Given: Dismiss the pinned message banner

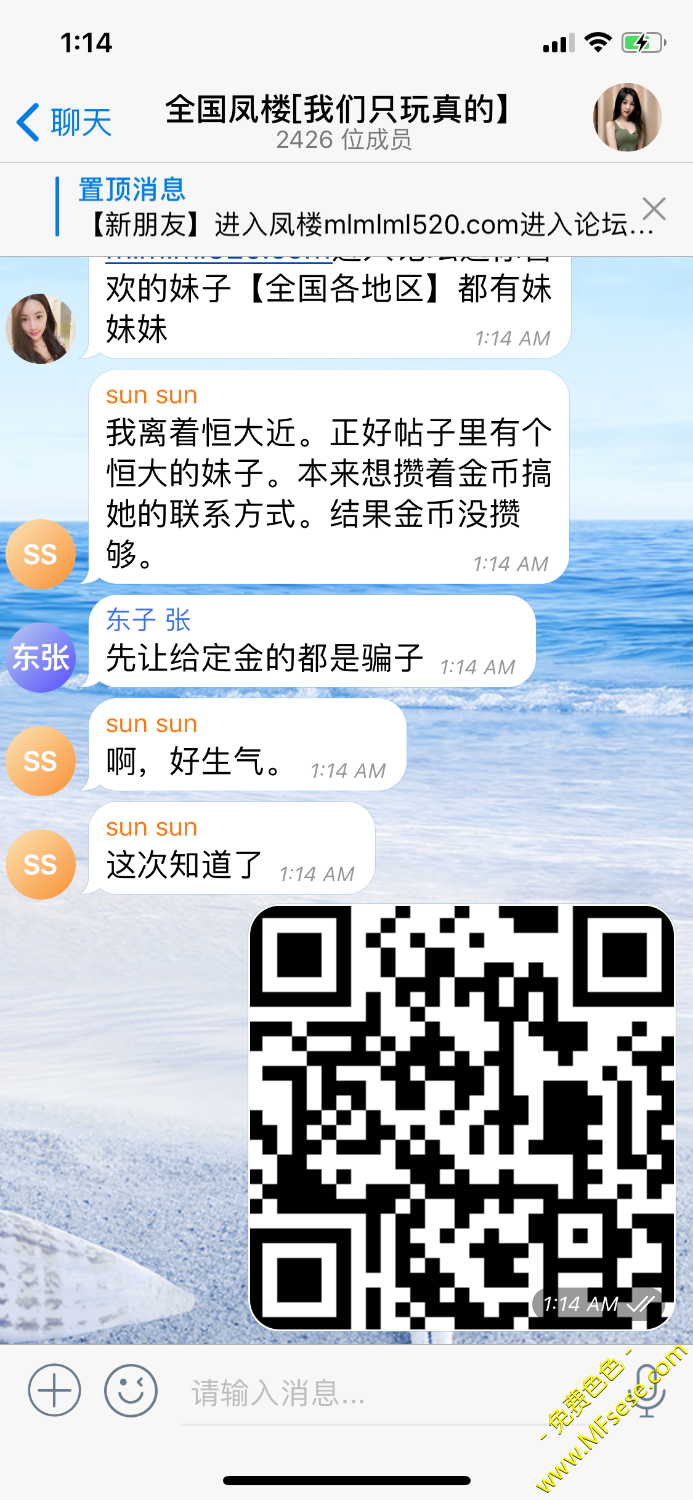Looking at the screenshot, I should pos(654,208).
